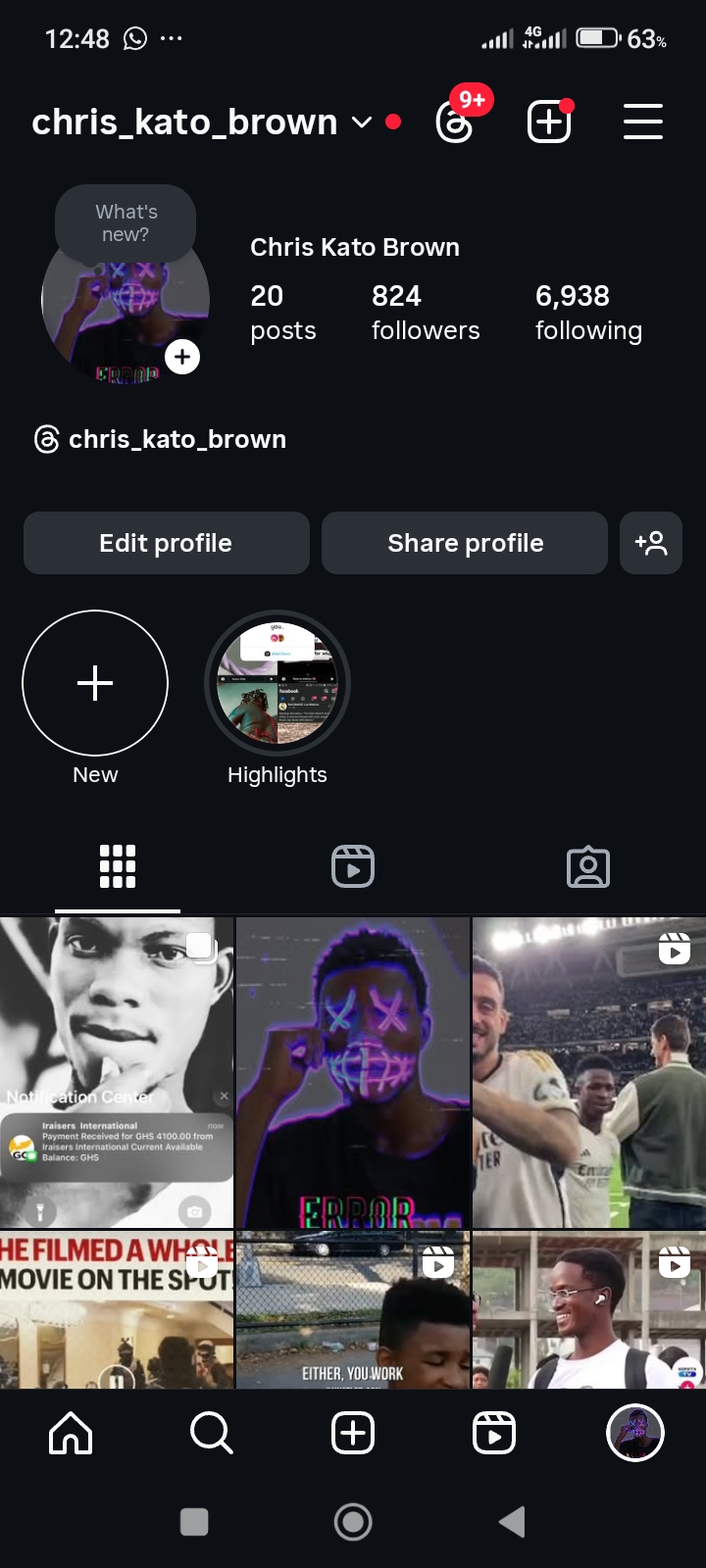706x1568 pixels.
Task: Open the create new post icon
Action: tap(549, 122)
